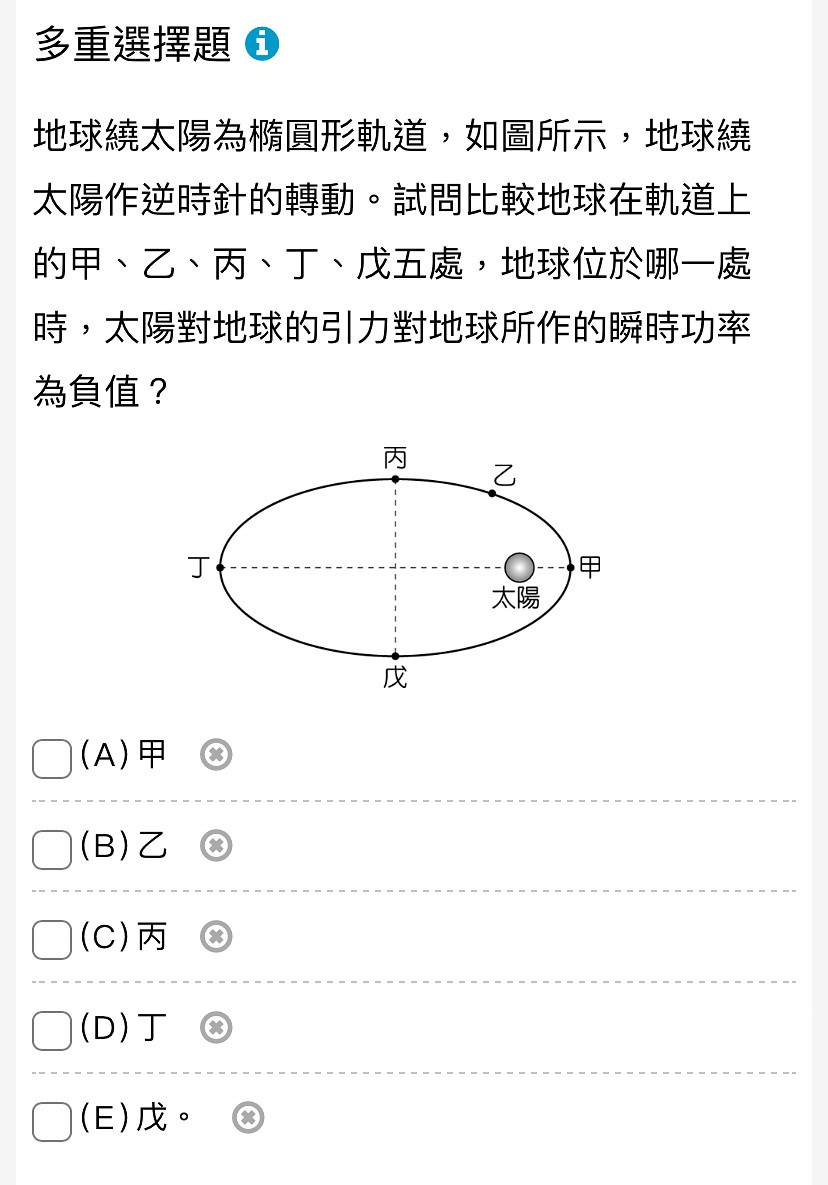Strike out option (C) 丙
828x1185 pixels.
coord(216,937)
